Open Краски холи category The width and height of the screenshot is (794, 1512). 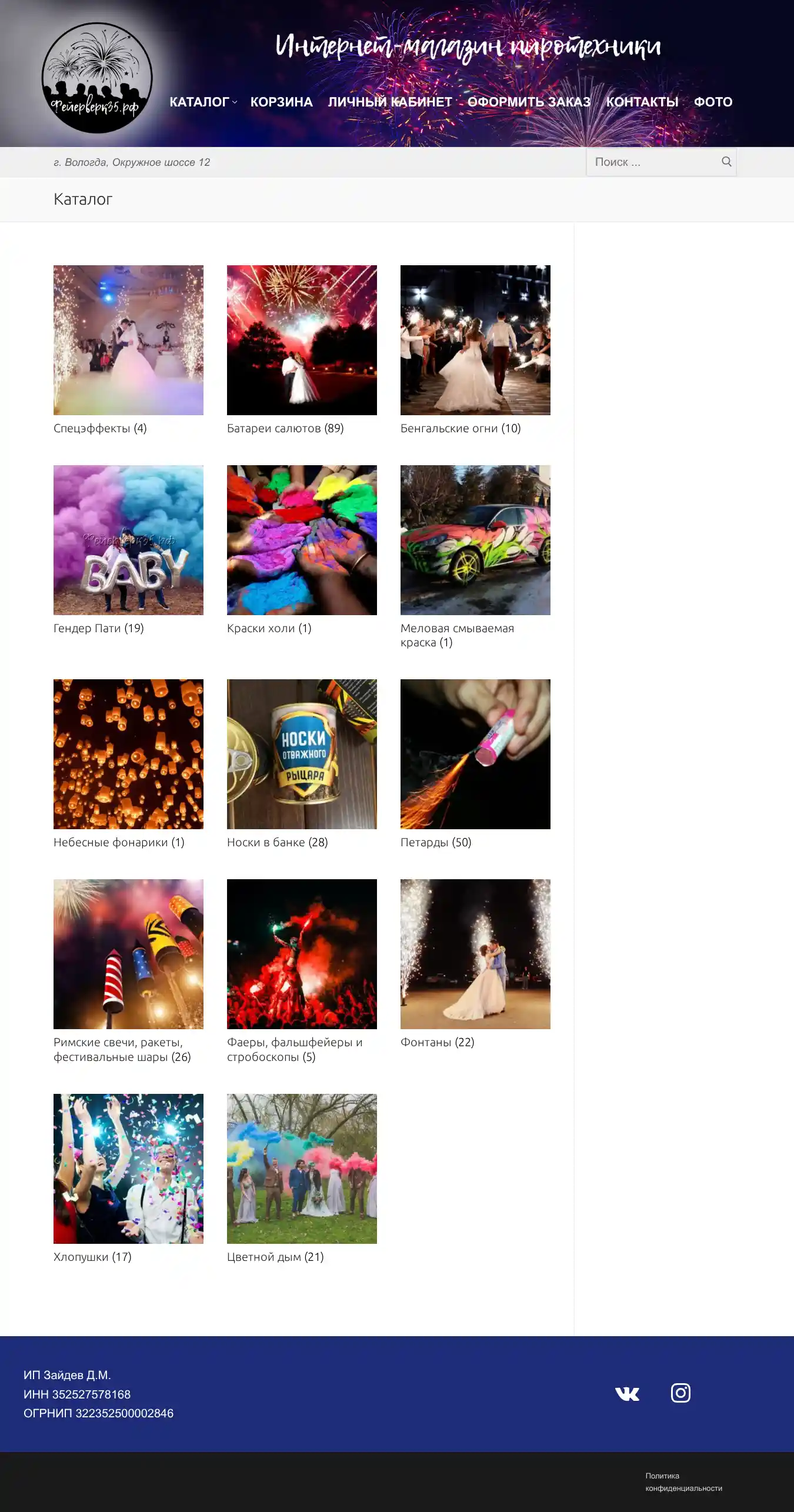pyautogui.click(x=302, y=540)
